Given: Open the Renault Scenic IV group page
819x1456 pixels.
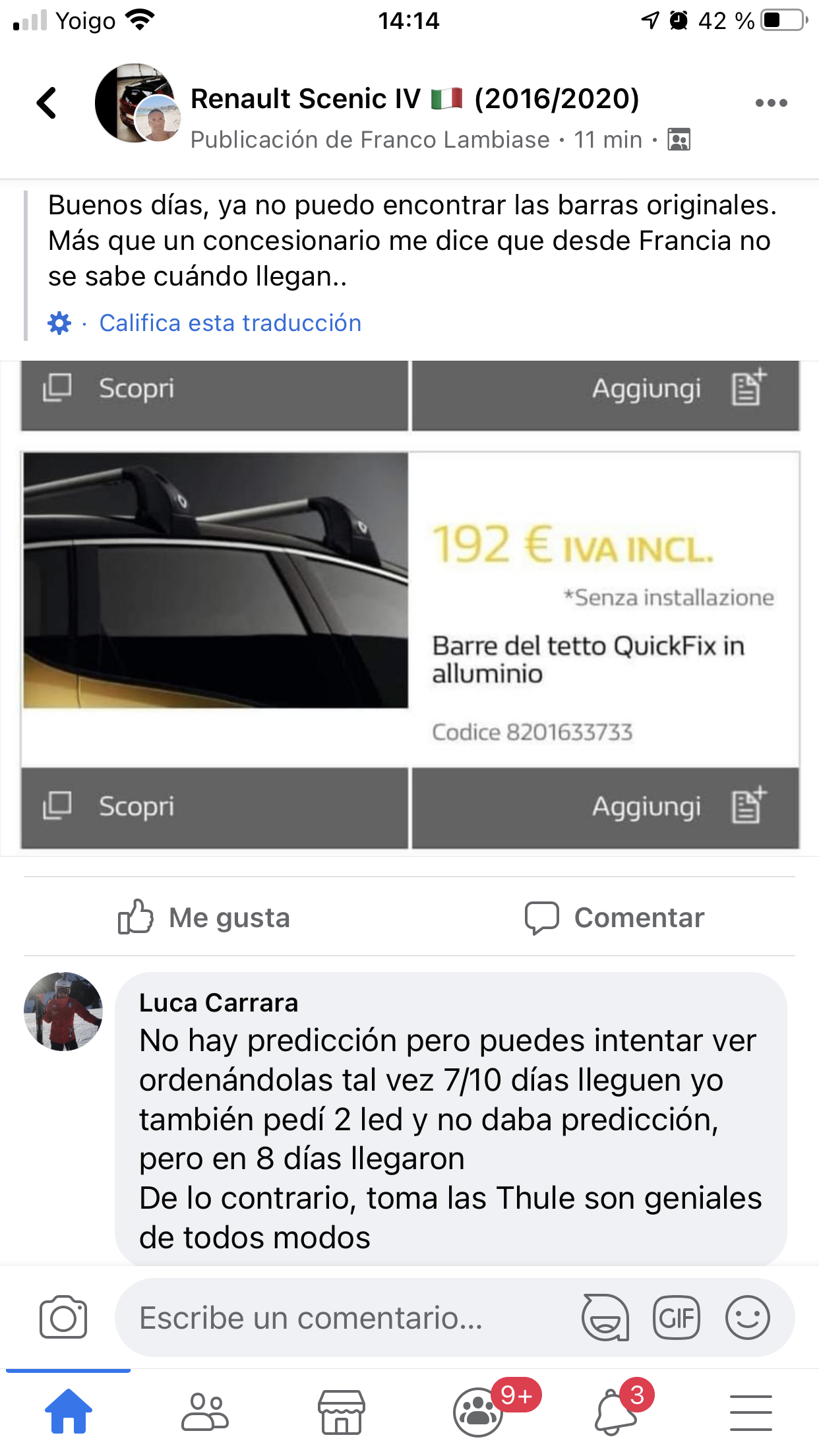Looking at the screenshot, I should pos(414,99).
